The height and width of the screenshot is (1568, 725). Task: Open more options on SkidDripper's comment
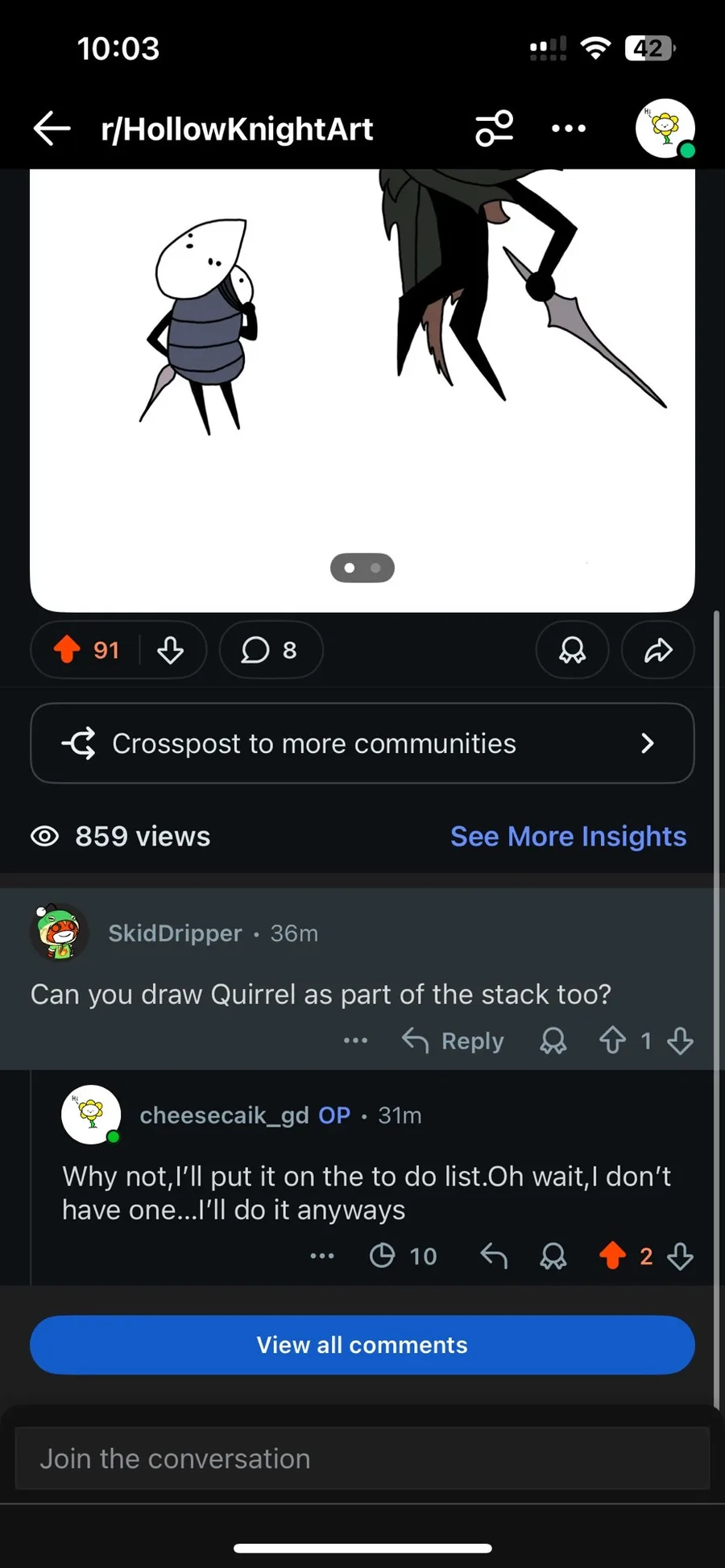click(355, 1041)
